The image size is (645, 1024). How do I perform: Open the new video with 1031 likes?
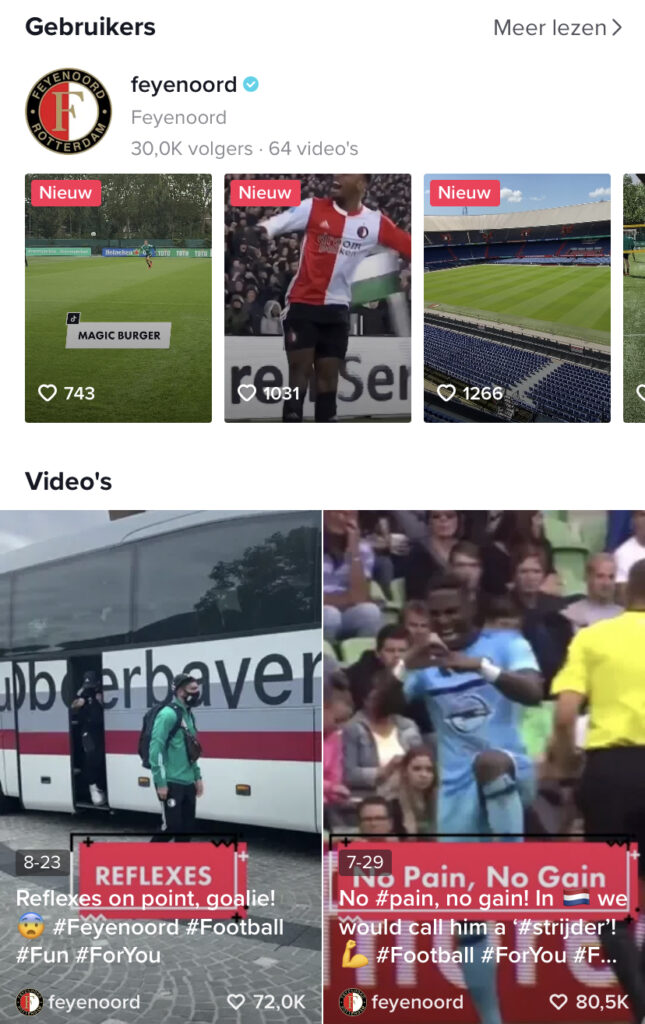[317, 298]
